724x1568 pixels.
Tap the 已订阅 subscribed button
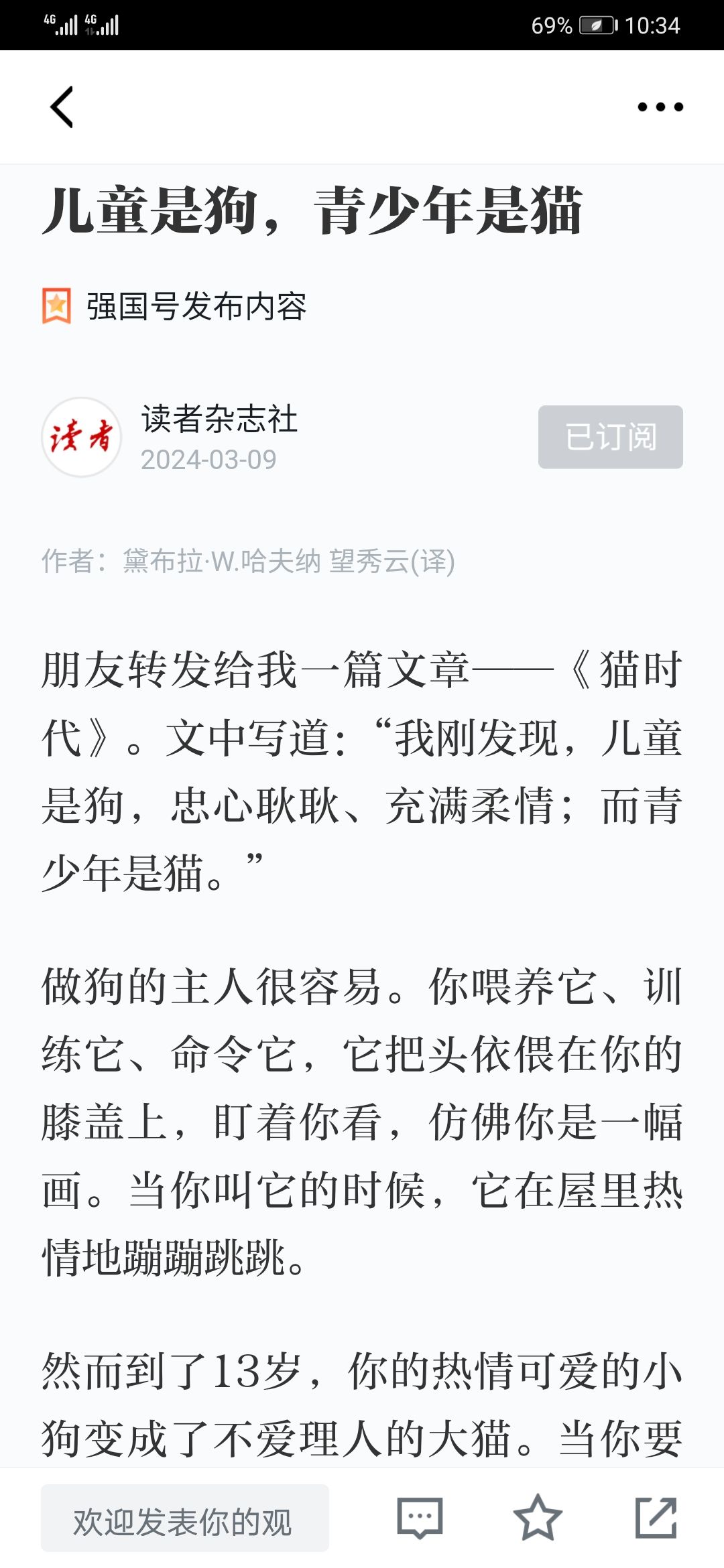pos(610,437)
